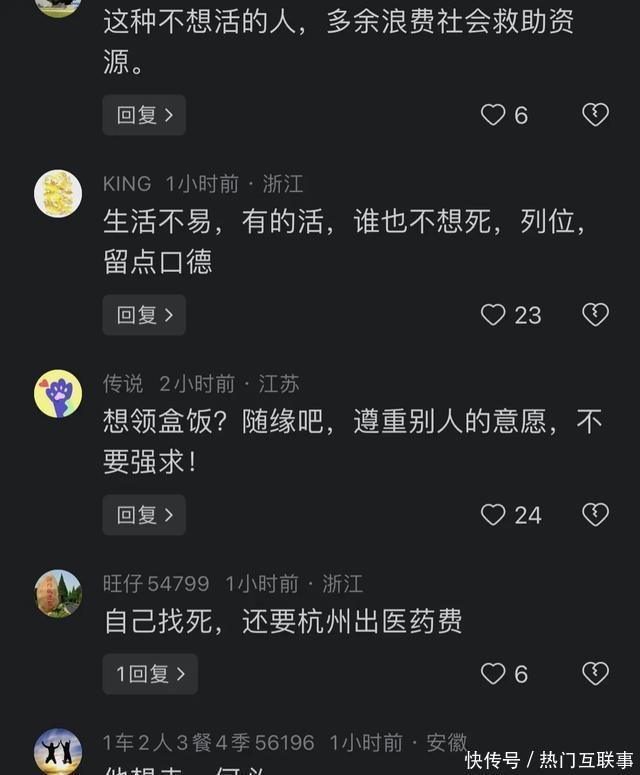Like KING's comment
The image size is (640, 775).
(494, 315)
